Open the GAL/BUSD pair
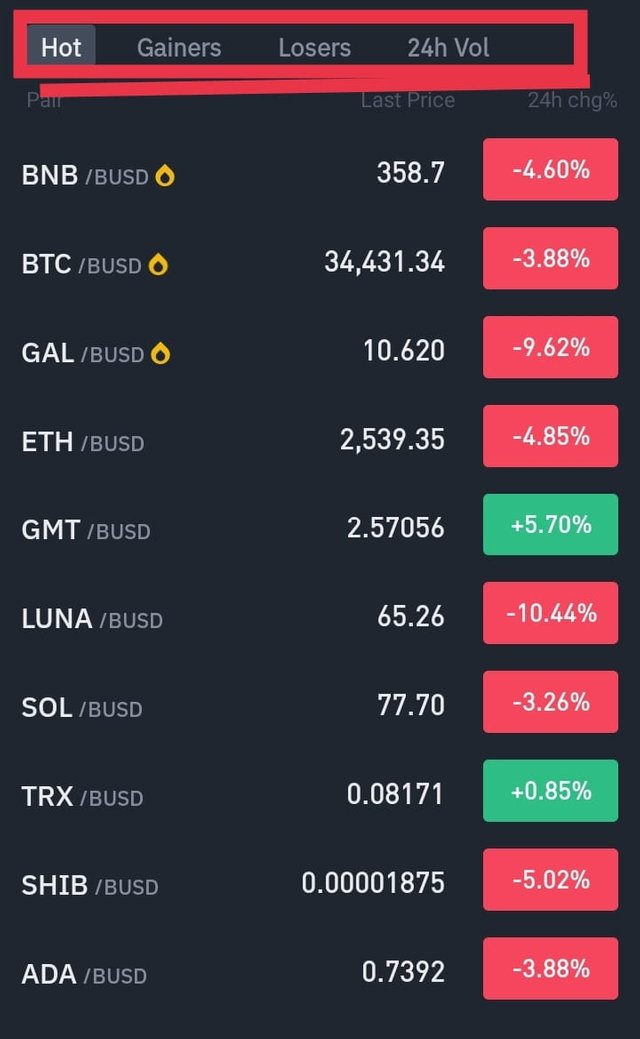 click(320, 348)
